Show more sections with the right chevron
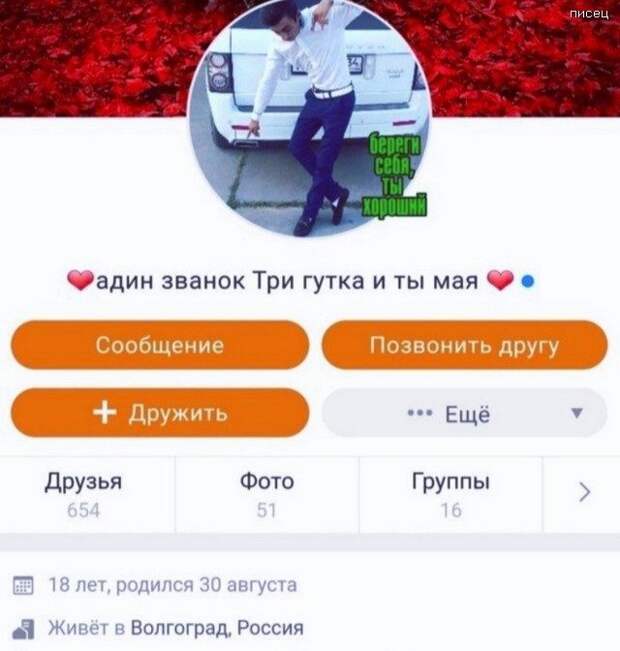Image resolution: width=620 pixels, height=651 pixels. (585, 492)
